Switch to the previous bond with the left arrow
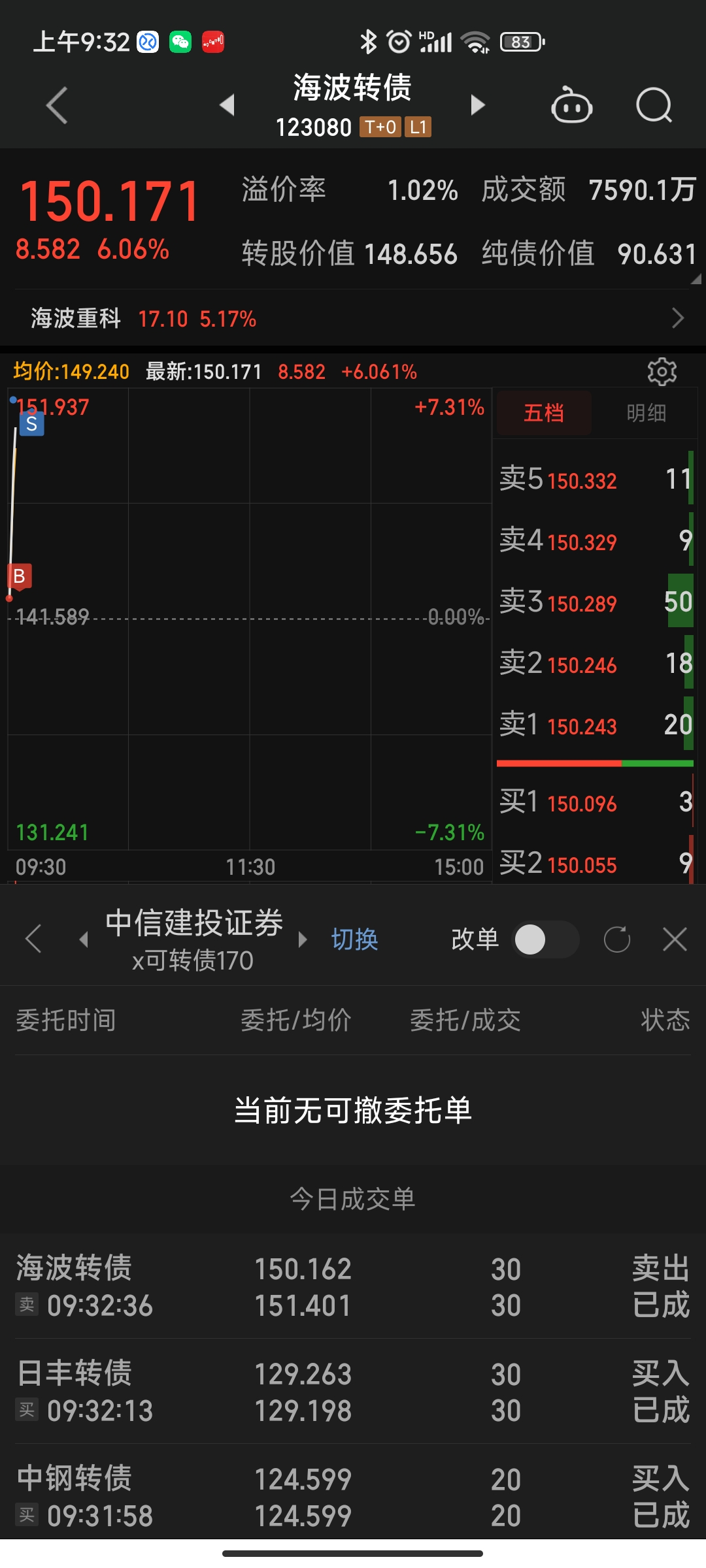Viewport: 706px width, 1568px height. 227,105
